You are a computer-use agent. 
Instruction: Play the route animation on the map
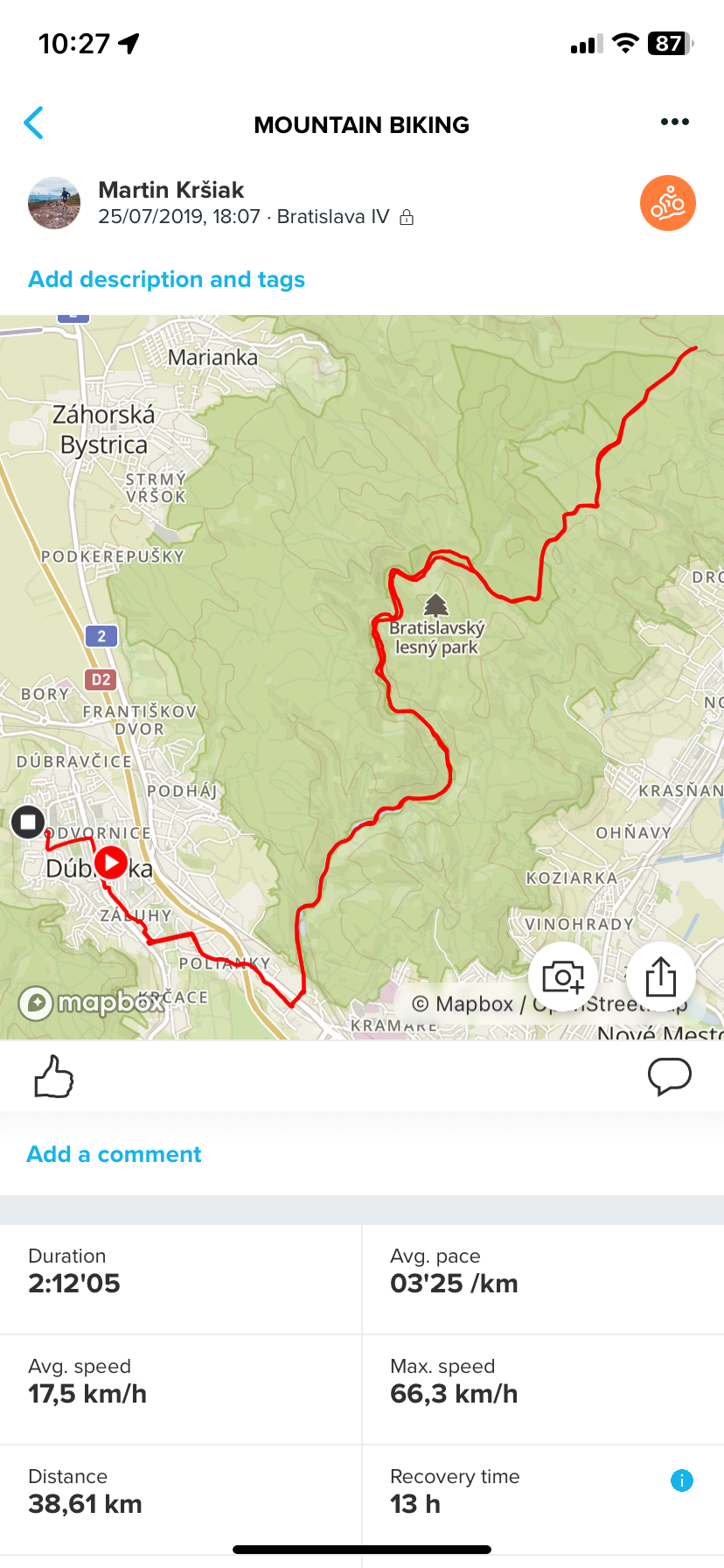(111, 863)
